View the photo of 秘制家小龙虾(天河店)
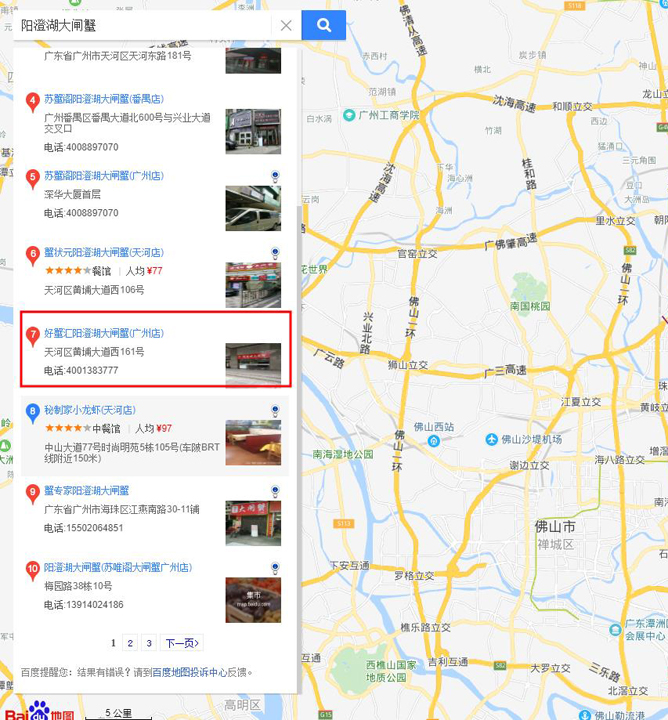668x720 pixels. click(253, 441)
